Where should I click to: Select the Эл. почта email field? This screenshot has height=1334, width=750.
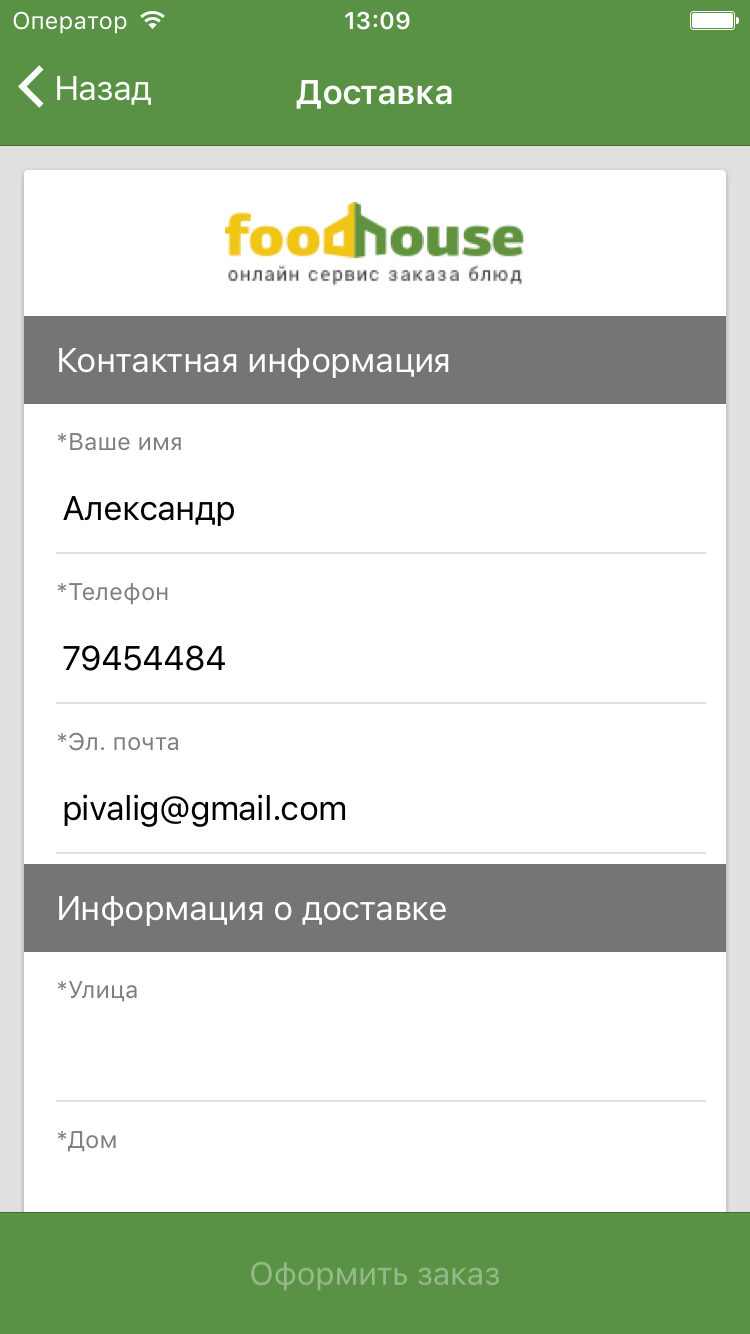380,809
